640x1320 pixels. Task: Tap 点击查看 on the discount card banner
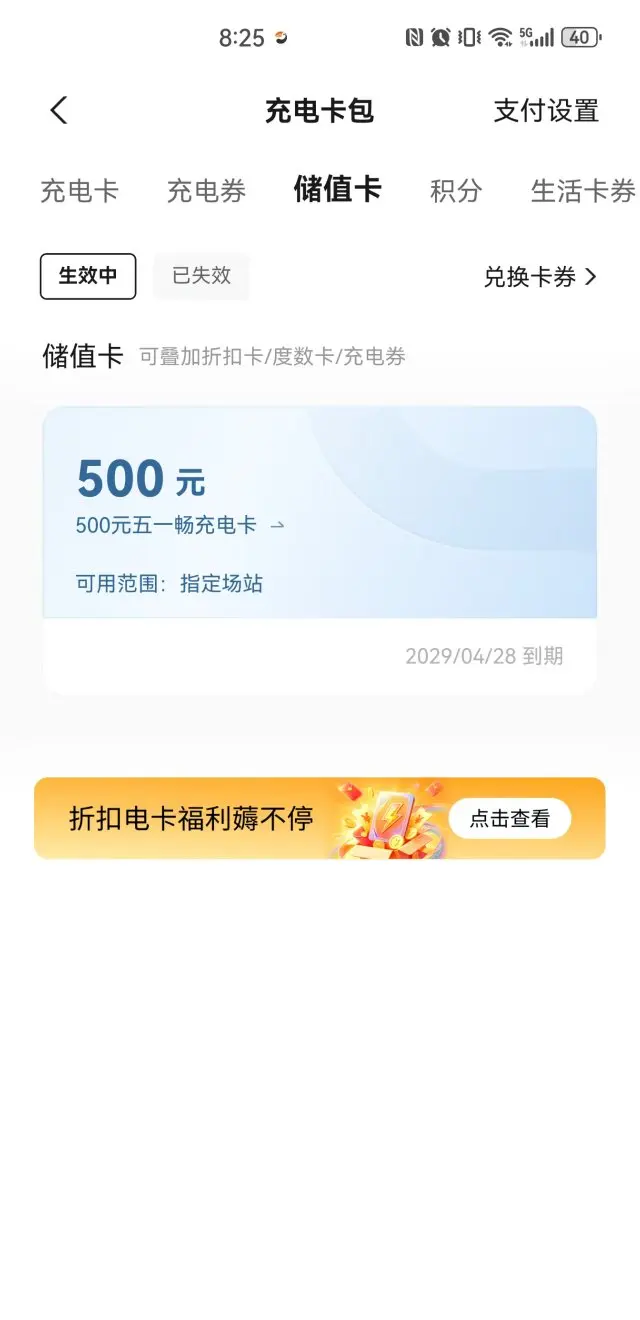click(x=510, y=818)
